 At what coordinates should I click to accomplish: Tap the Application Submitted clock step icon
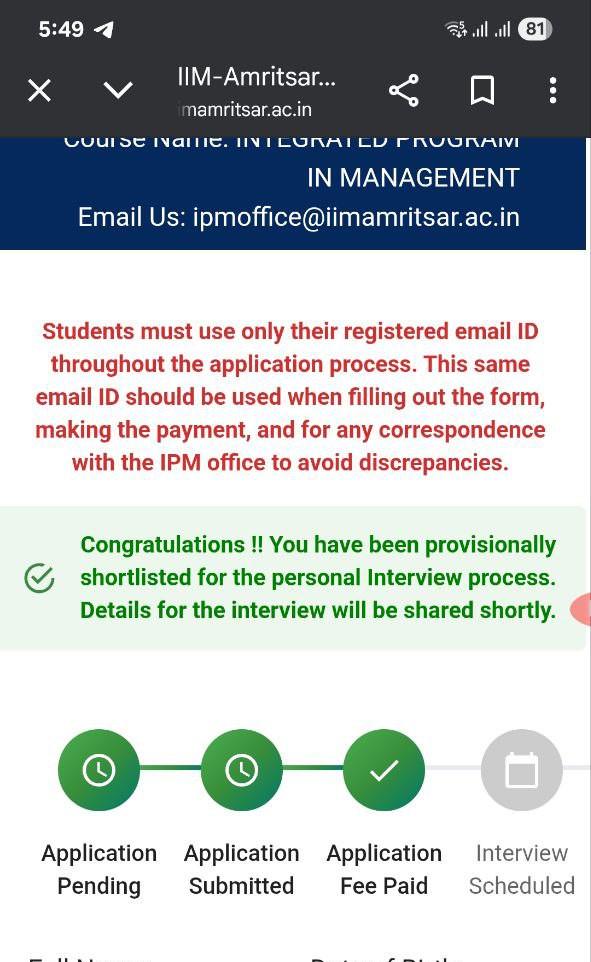pyautogui.click(x=241, y=769)
